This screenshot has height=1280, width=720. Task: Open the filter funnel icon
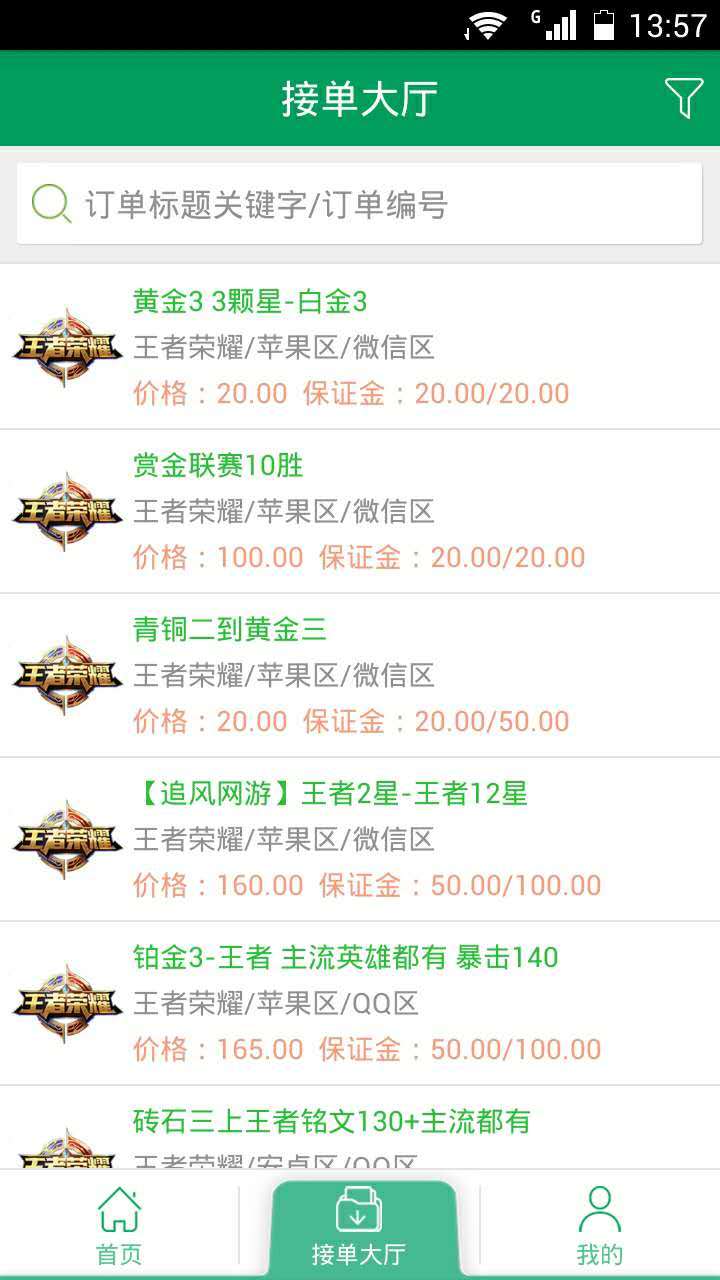pyautogui.click(x=684, y=98)
